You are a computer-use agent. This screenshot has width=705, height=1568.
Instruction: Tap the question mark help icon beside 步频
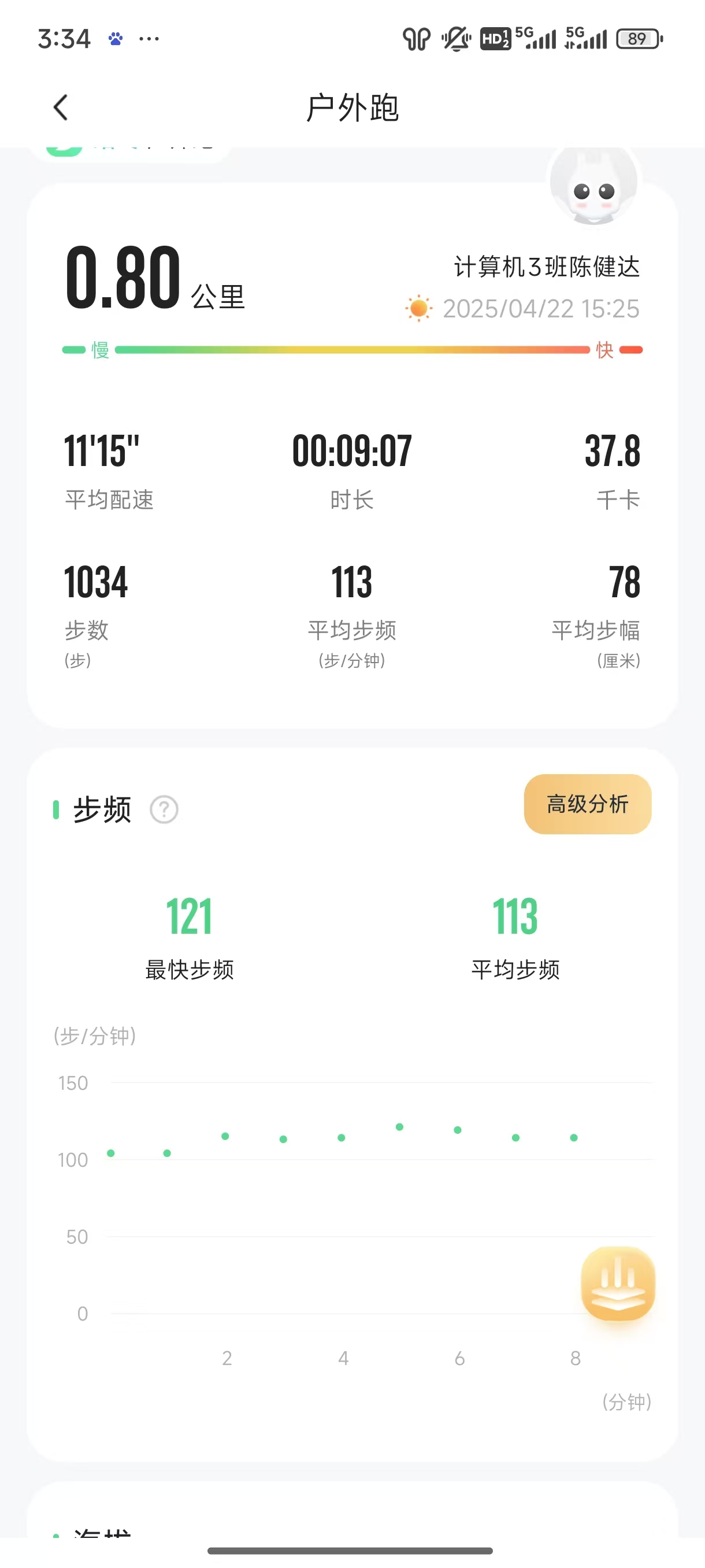pyautogui.click(x=164, y=809)
